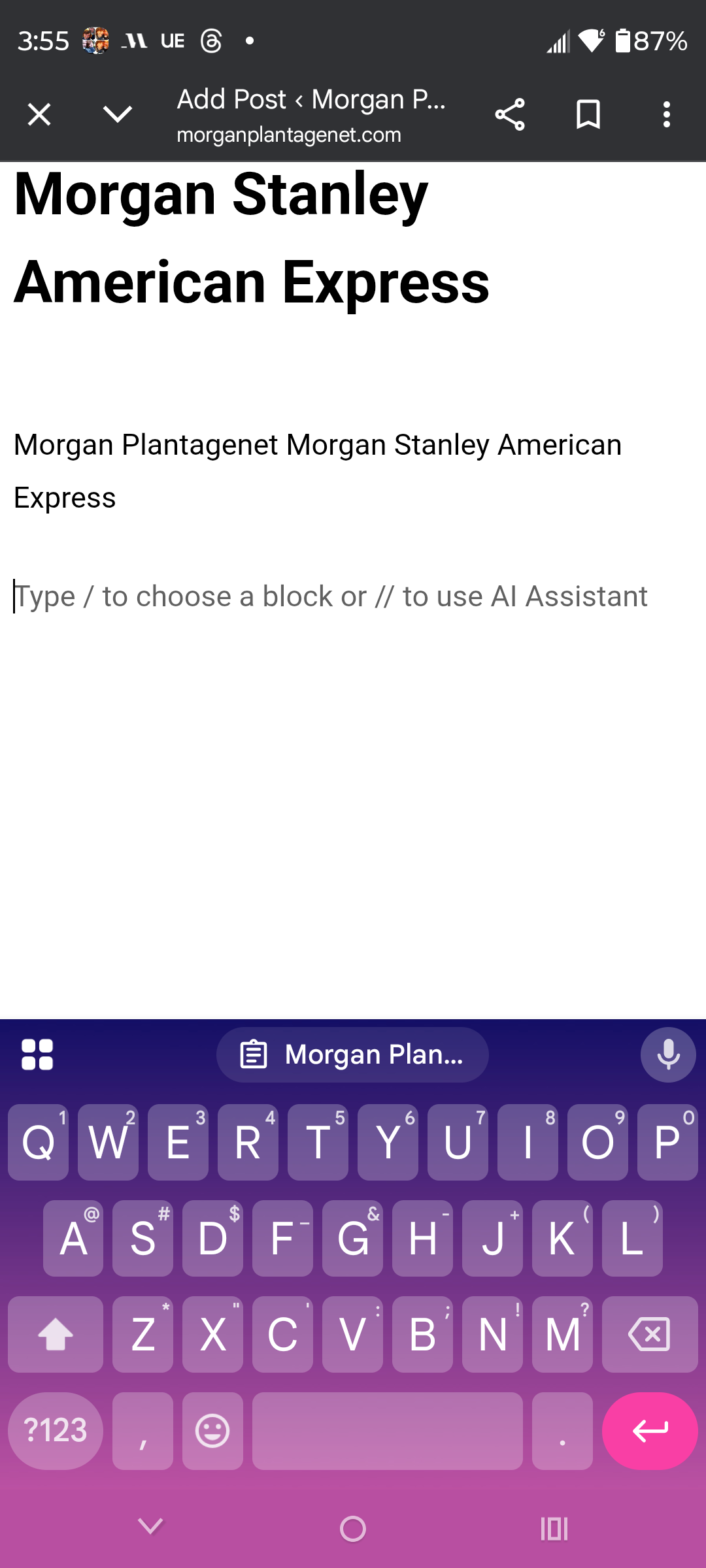706x1568 pixels.
Task: Open the share options icon
Action: 510,114
